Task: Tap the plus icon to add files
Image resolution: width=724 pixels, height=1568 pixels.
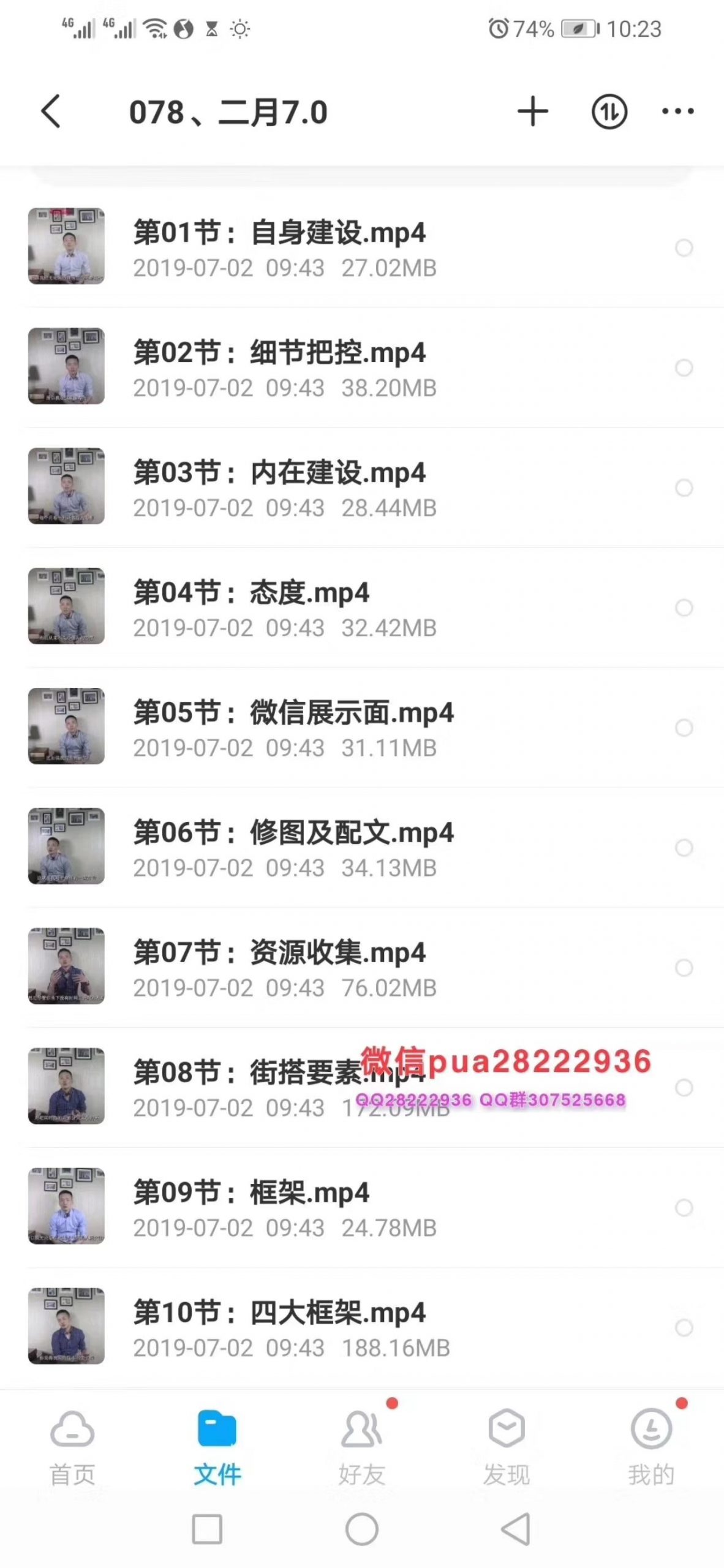Action: (x=532, y=111)
